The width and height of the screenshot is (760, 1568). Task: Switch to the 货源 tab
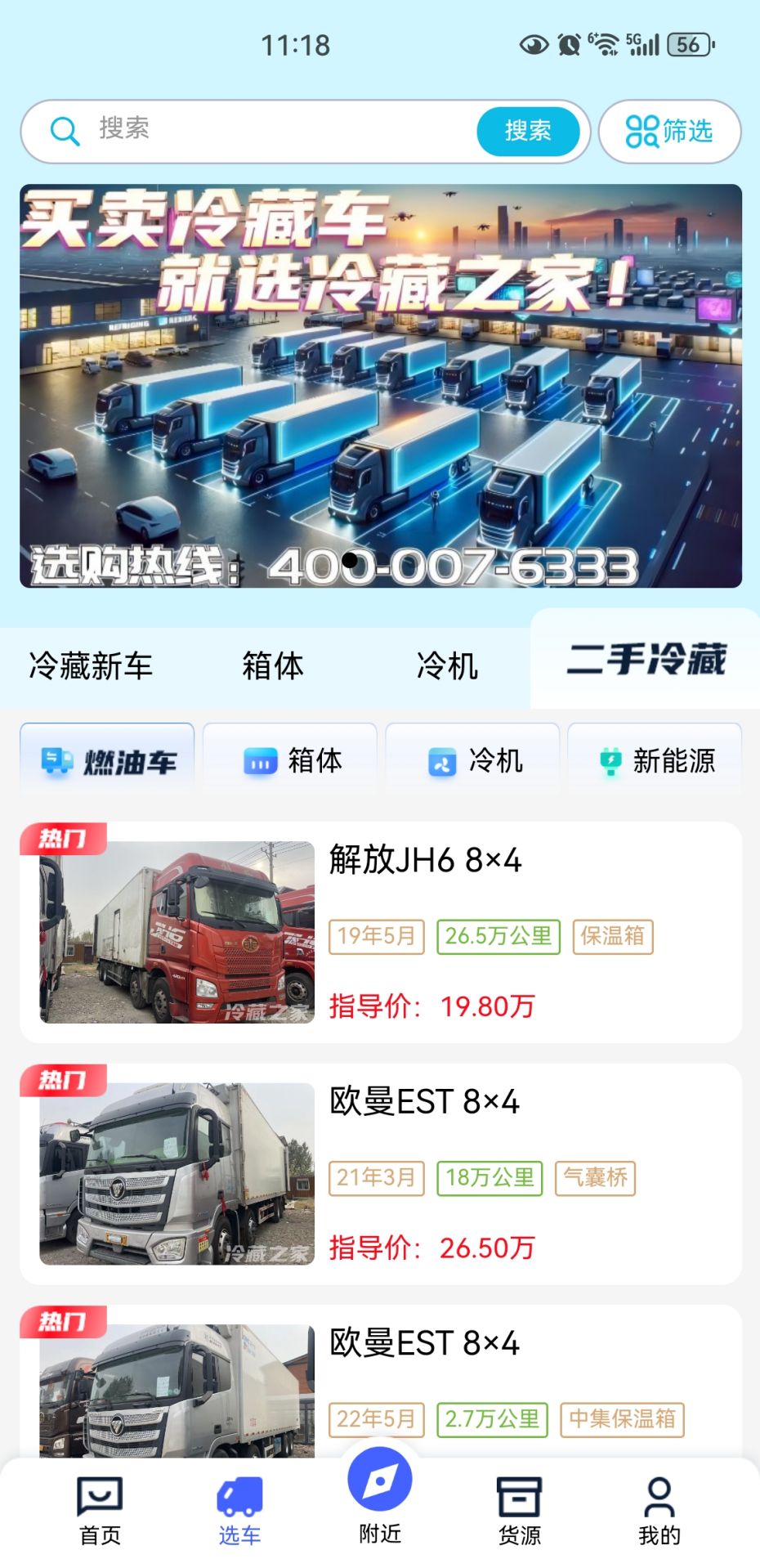pyautogui.click(x=520, y=1511)
